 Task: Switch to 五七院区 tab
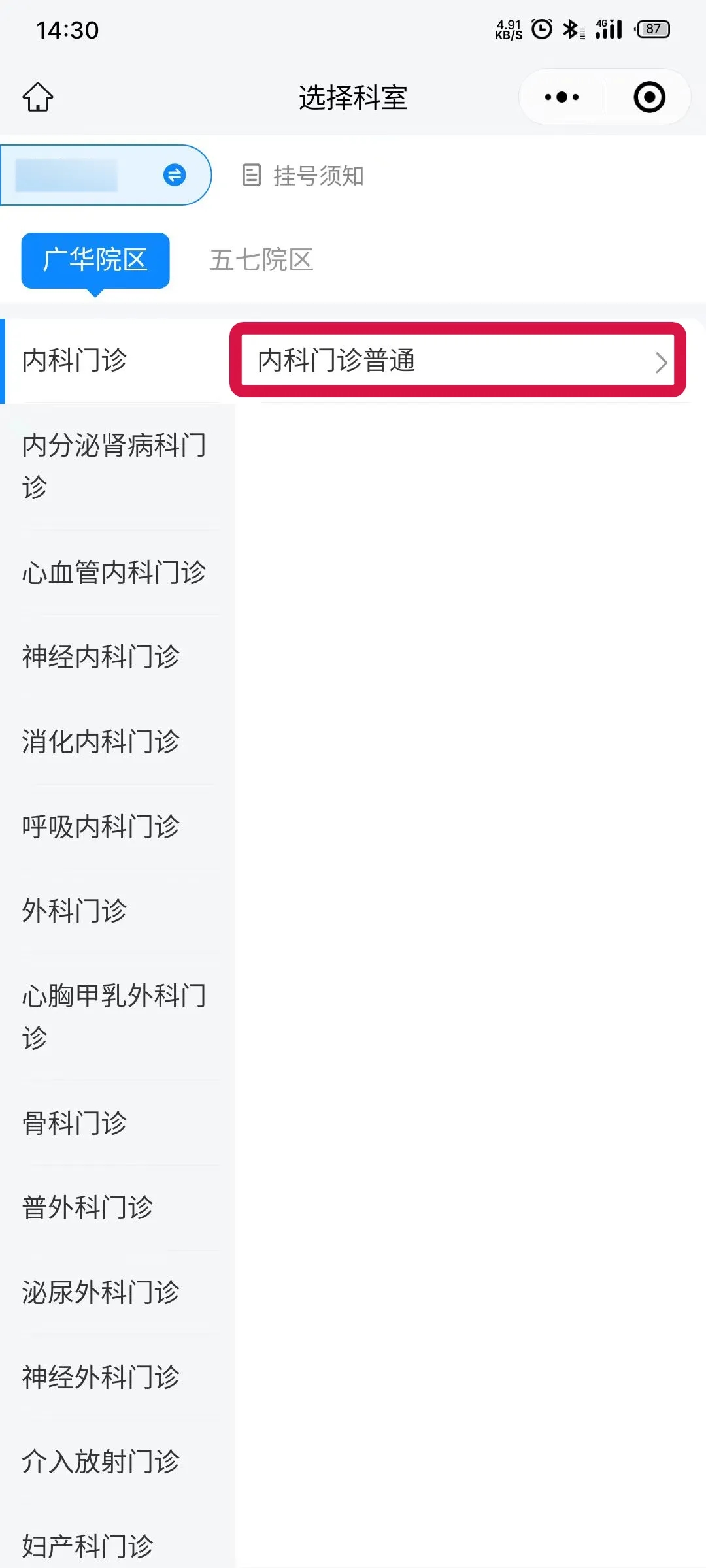[x=261, y=260]
